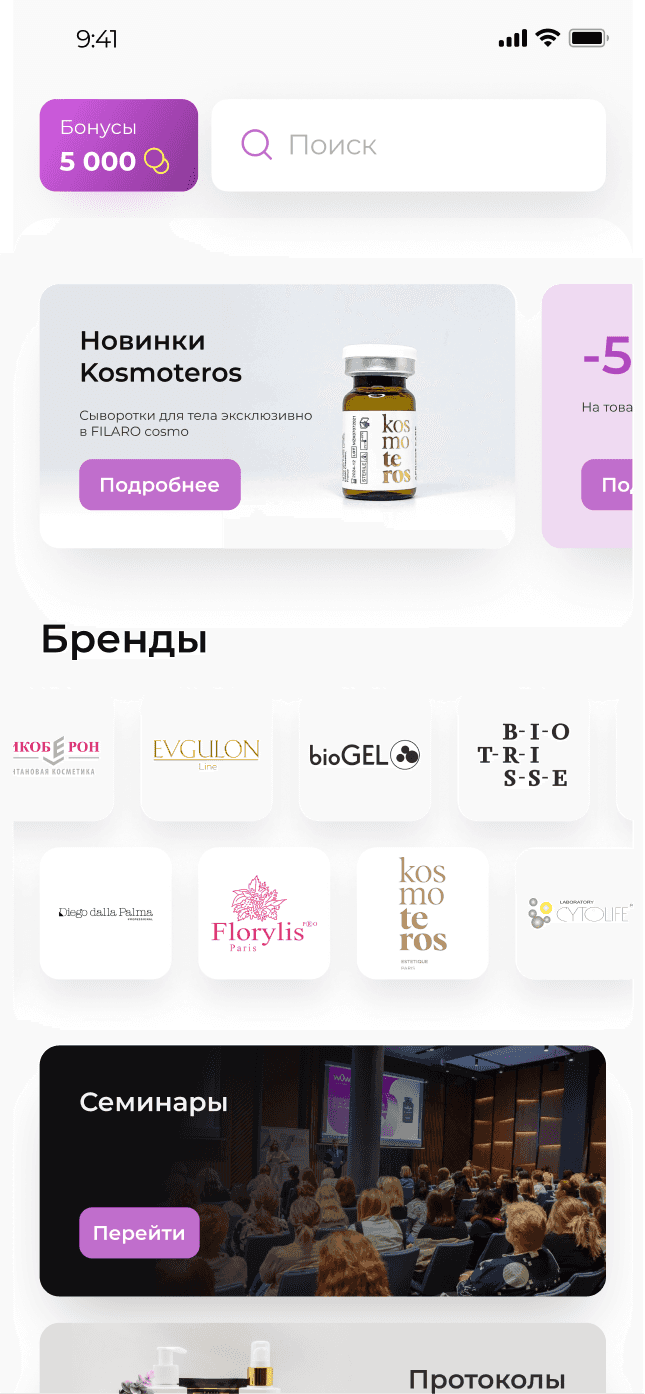
Task: Tap Подробнее on the Новинки Kosmoteros banner
Action: coord(160,485)
